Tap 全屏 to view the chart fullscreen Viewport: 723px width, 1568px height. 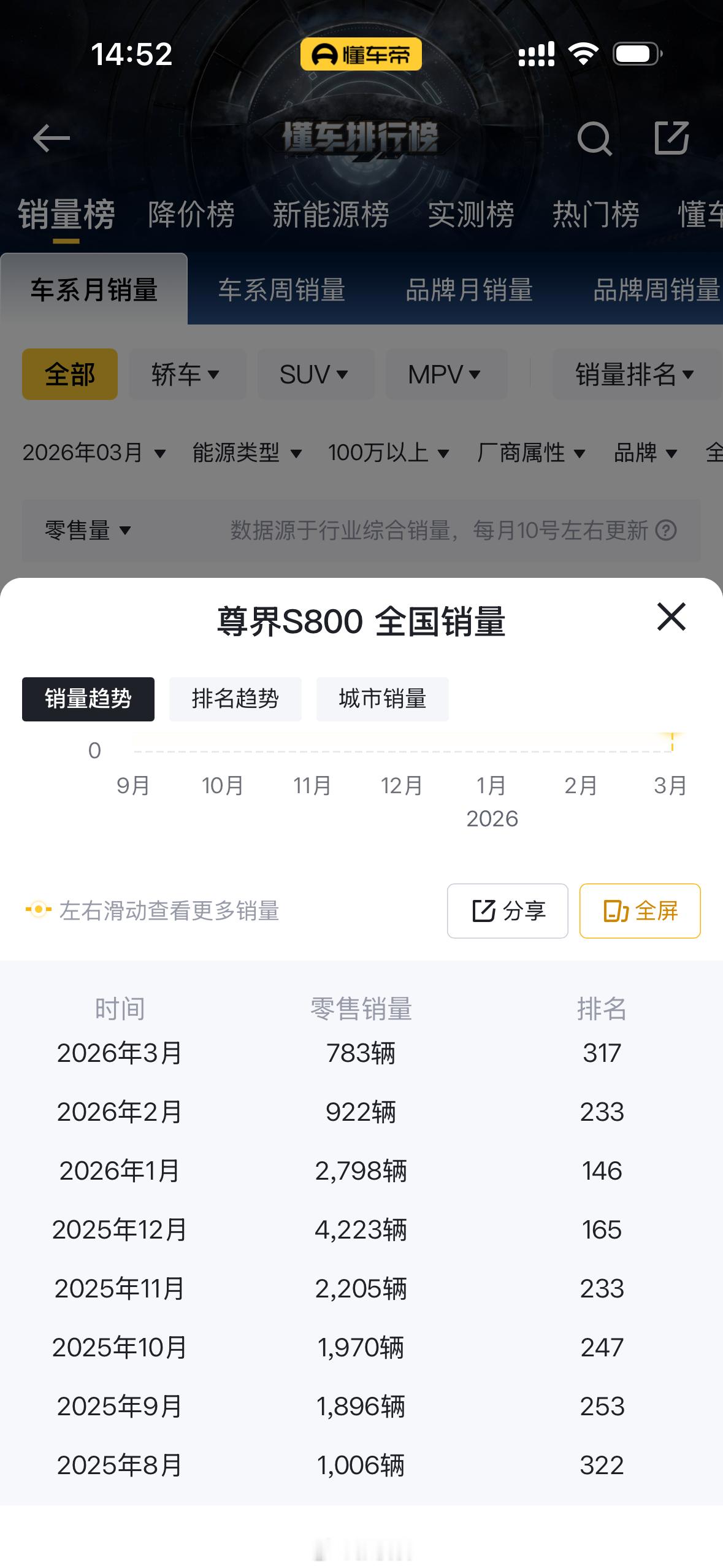(640, 912)
